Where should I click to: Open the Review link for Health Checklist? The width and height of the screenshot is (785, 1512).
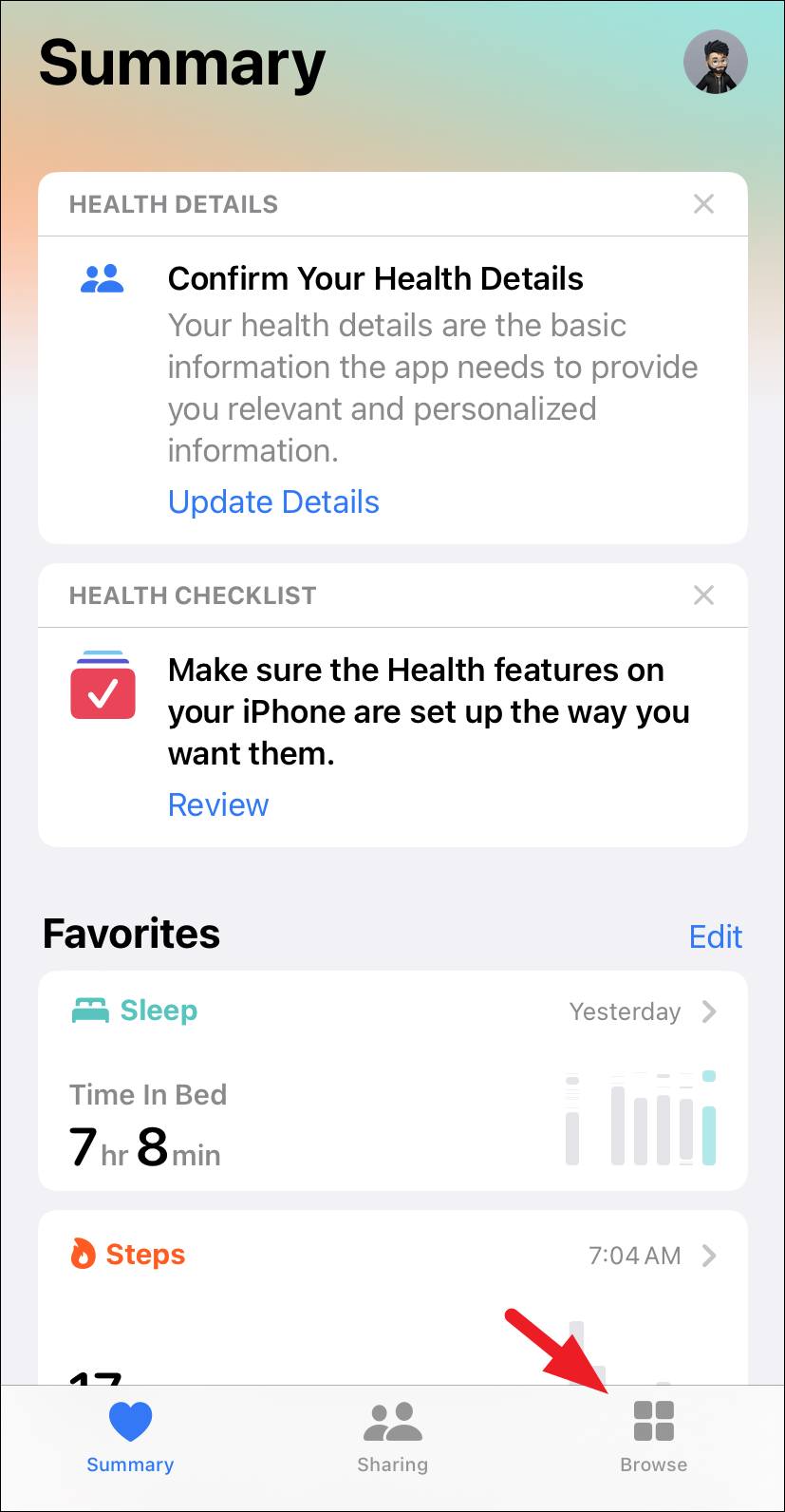point(218,805)
